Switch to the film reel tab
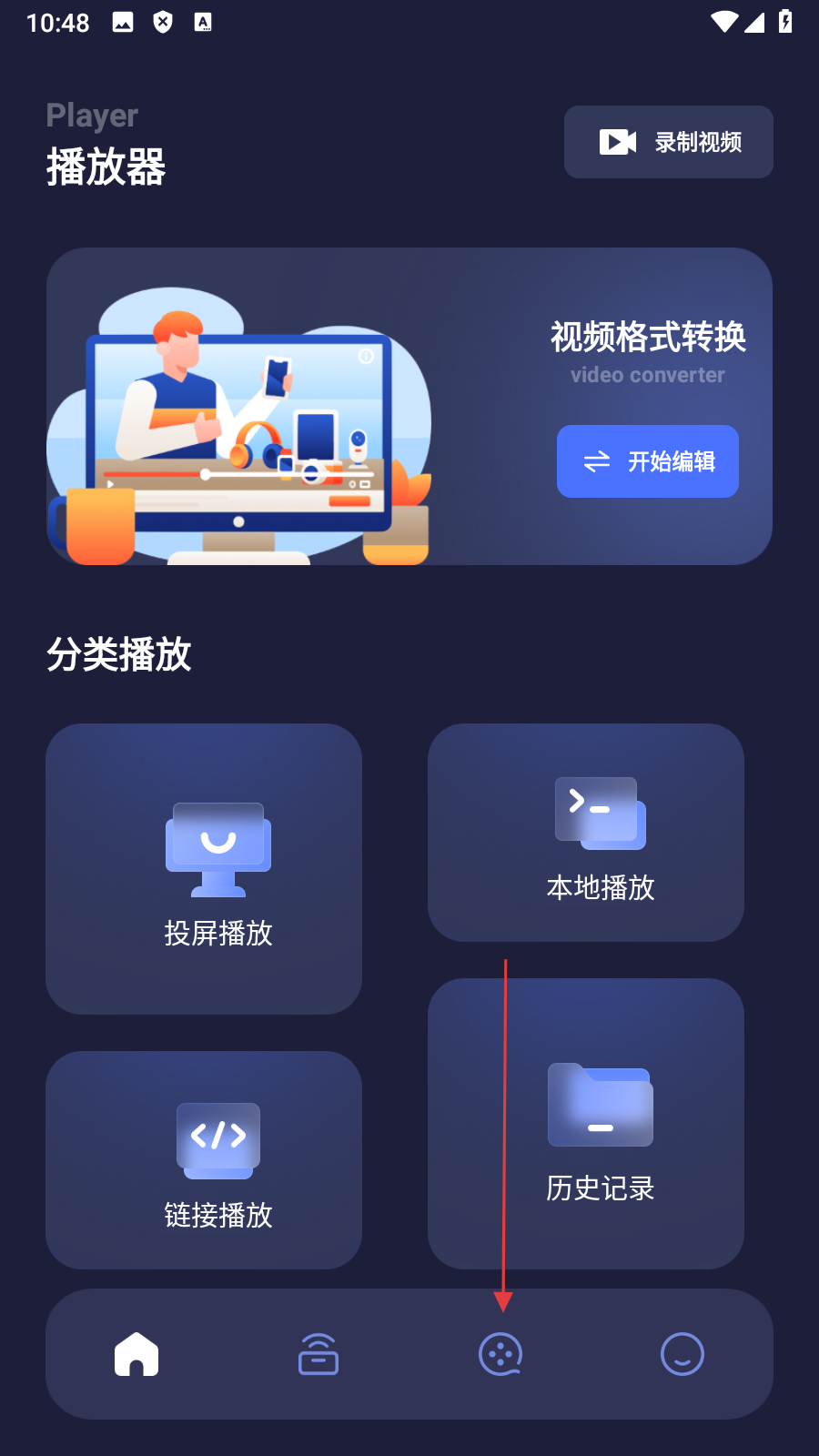819x1456 pixels. tap(500, 1354)
